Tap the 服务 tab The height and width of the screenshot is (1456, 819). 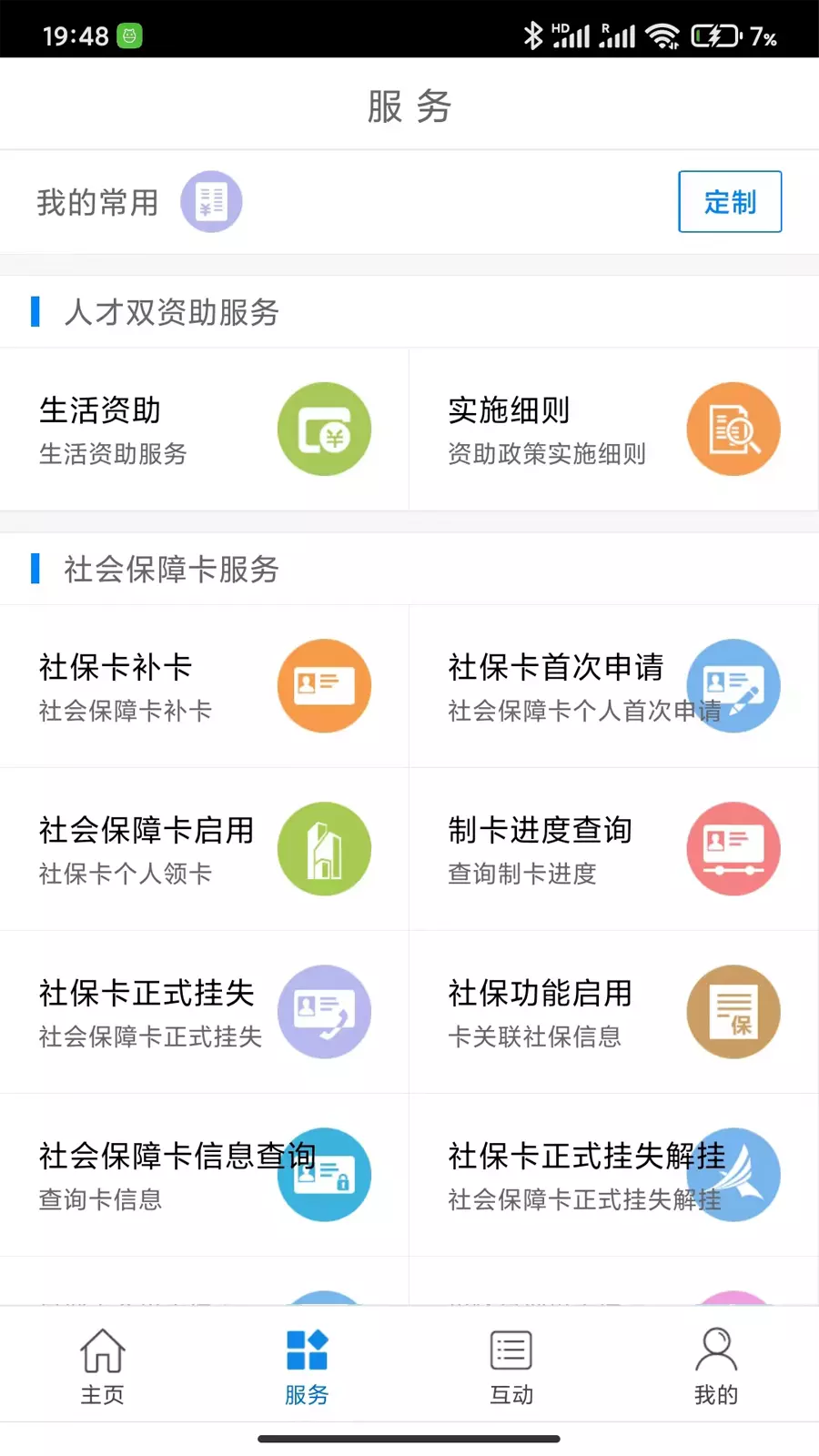point(307,1366)
